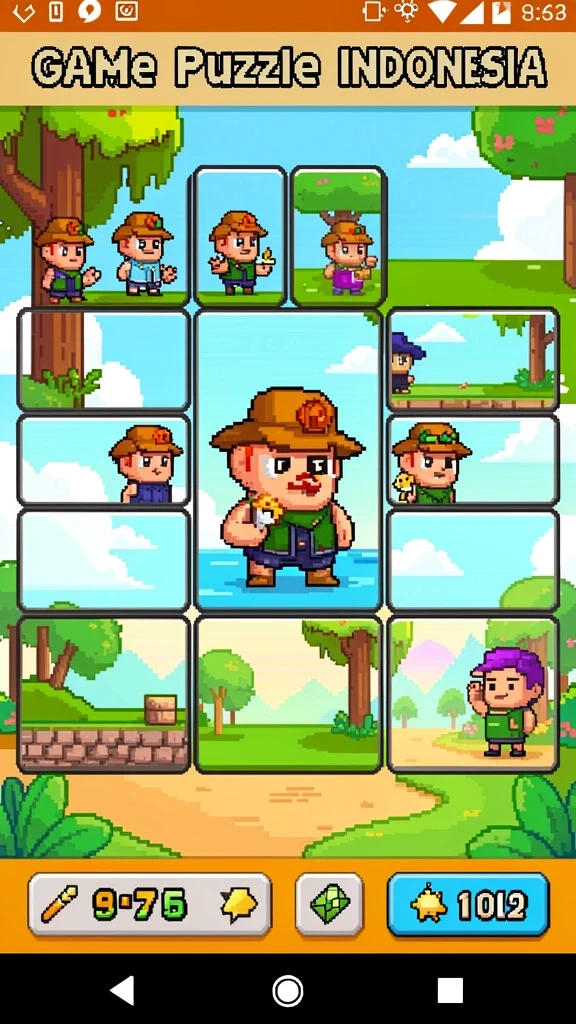The image size is (576, 1024).
Task: Tap the tile with the blue-hatted character
Action: [x=473, y=360]
